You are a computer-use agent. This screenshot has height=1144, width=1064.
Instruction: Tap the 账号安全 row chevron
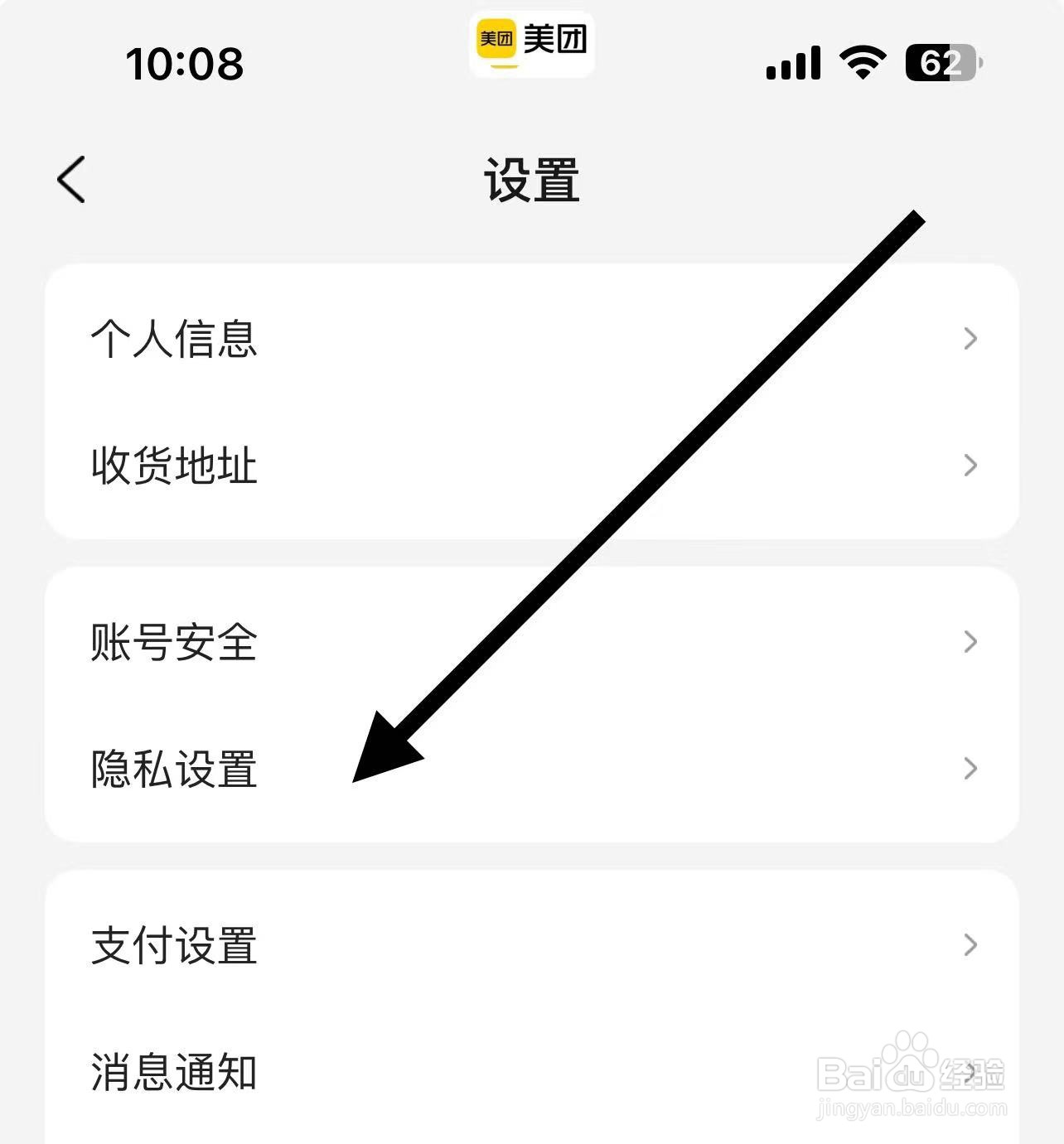[x=970, y=640]
